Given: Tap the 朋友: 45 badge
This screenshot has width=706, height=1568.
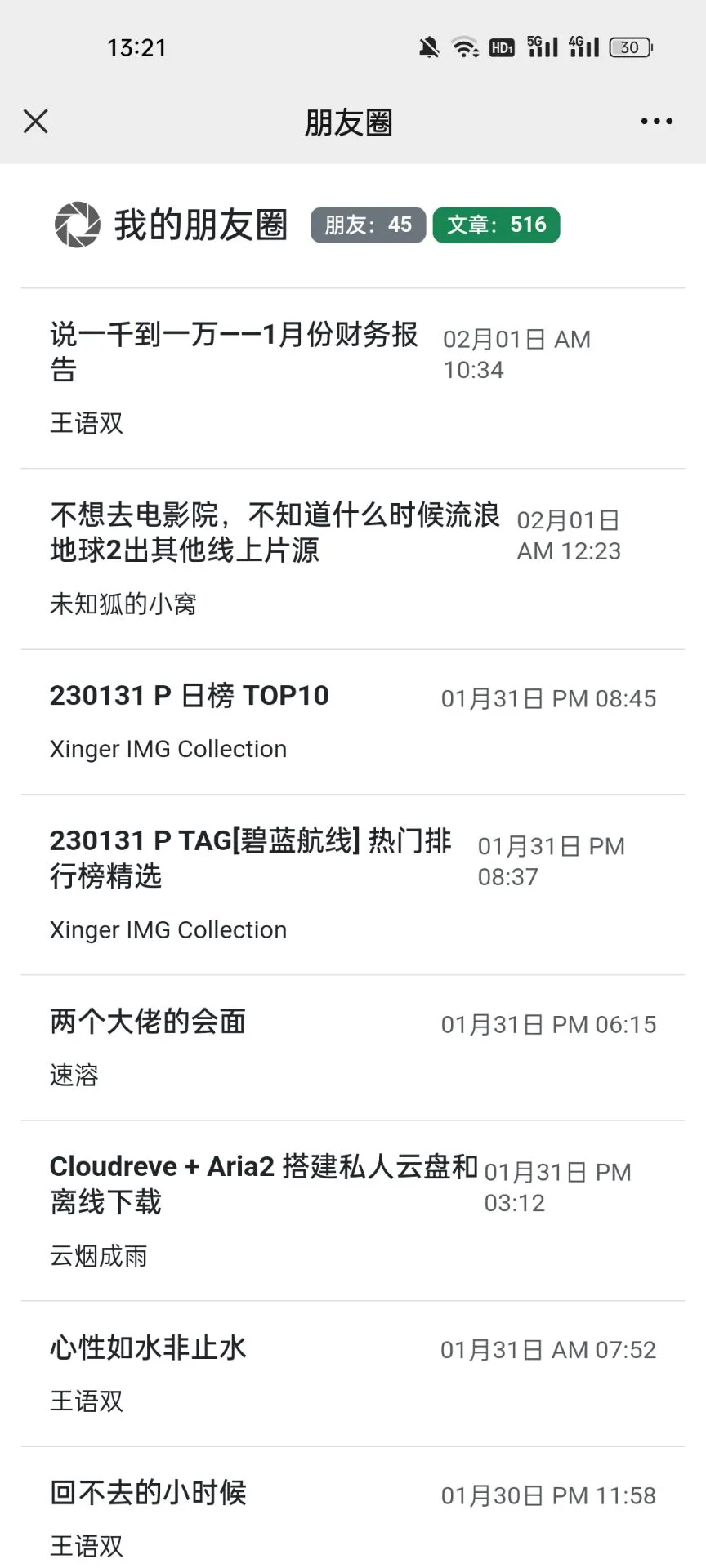Looking at the screenshot, I should (x=368, y=225).
